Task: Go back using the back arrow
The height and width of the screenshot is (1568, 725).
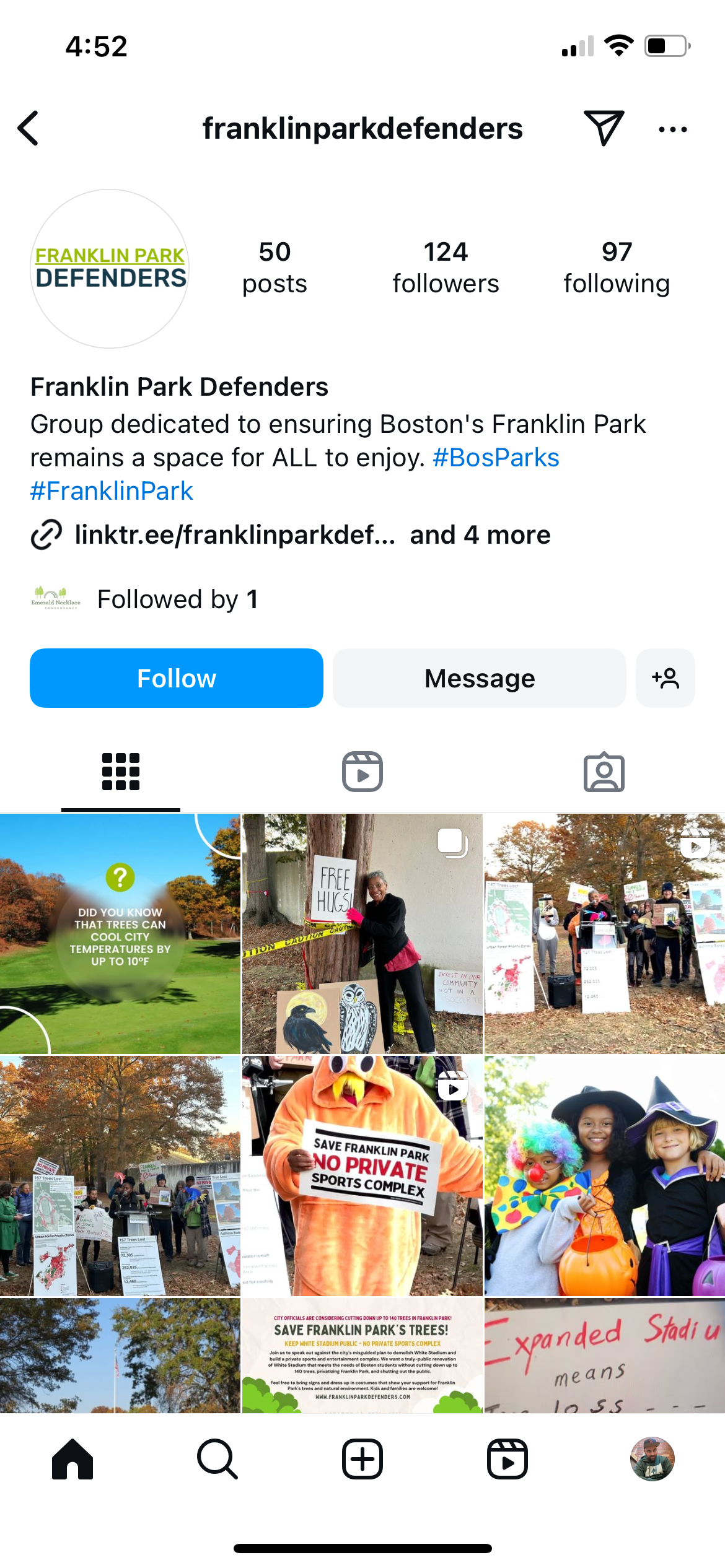Action: [29, 129]
